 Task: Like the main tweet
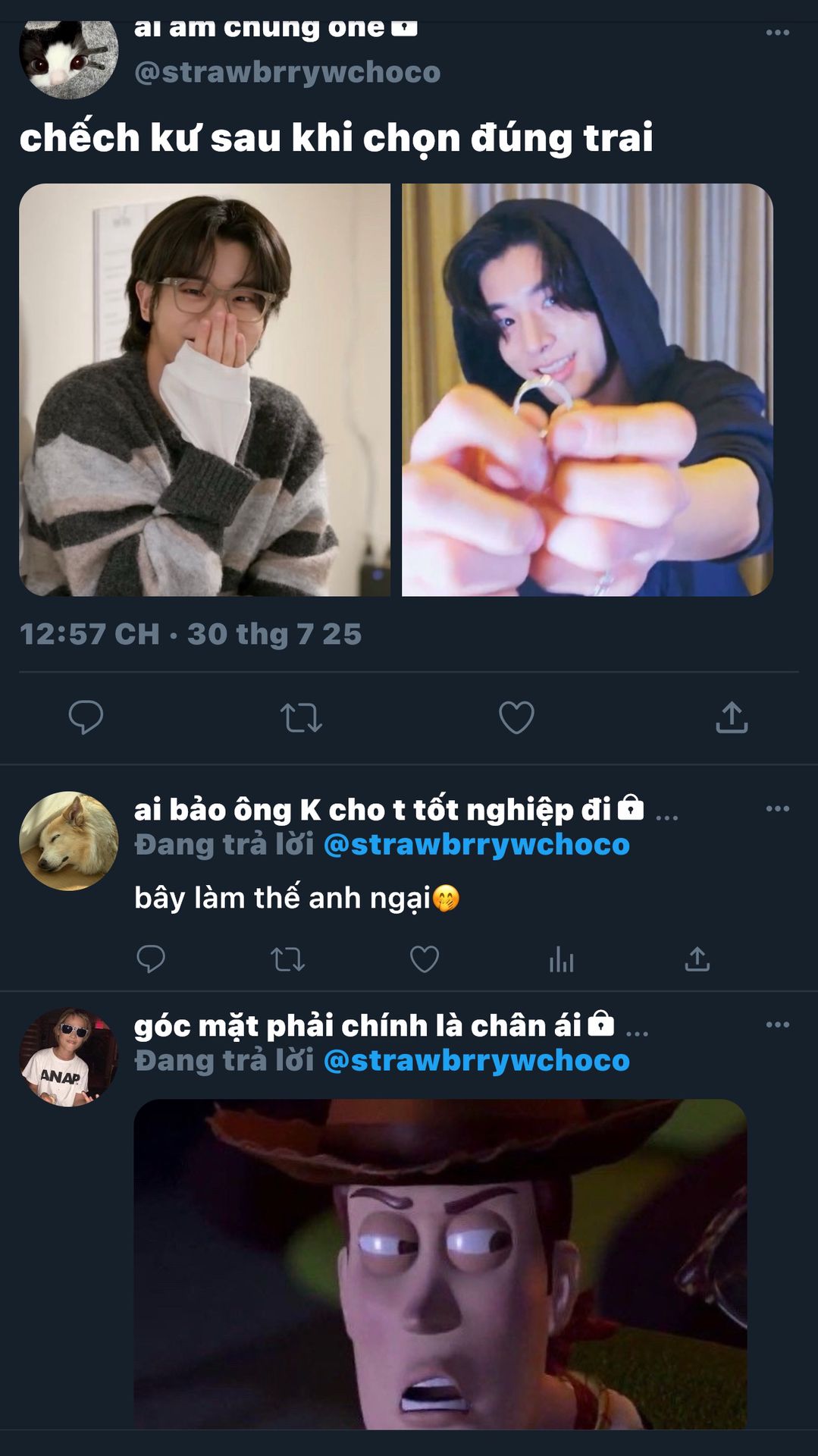point(516,717)
